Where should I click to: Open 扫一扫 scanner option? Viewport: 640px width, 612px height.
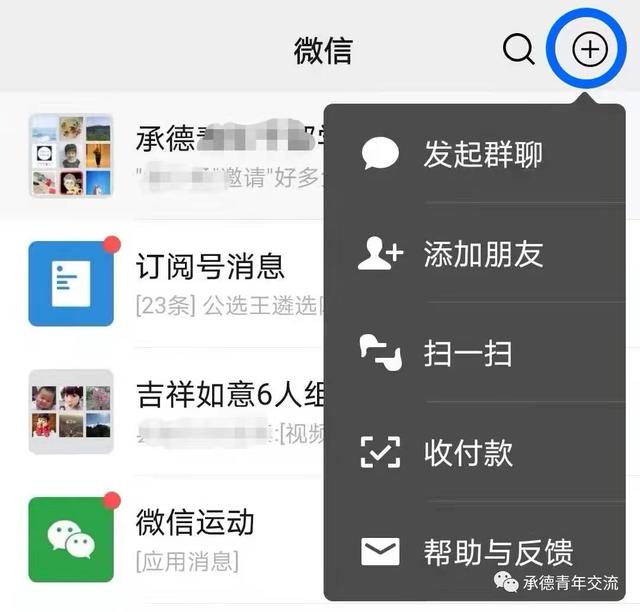click(x=468, y=353)
